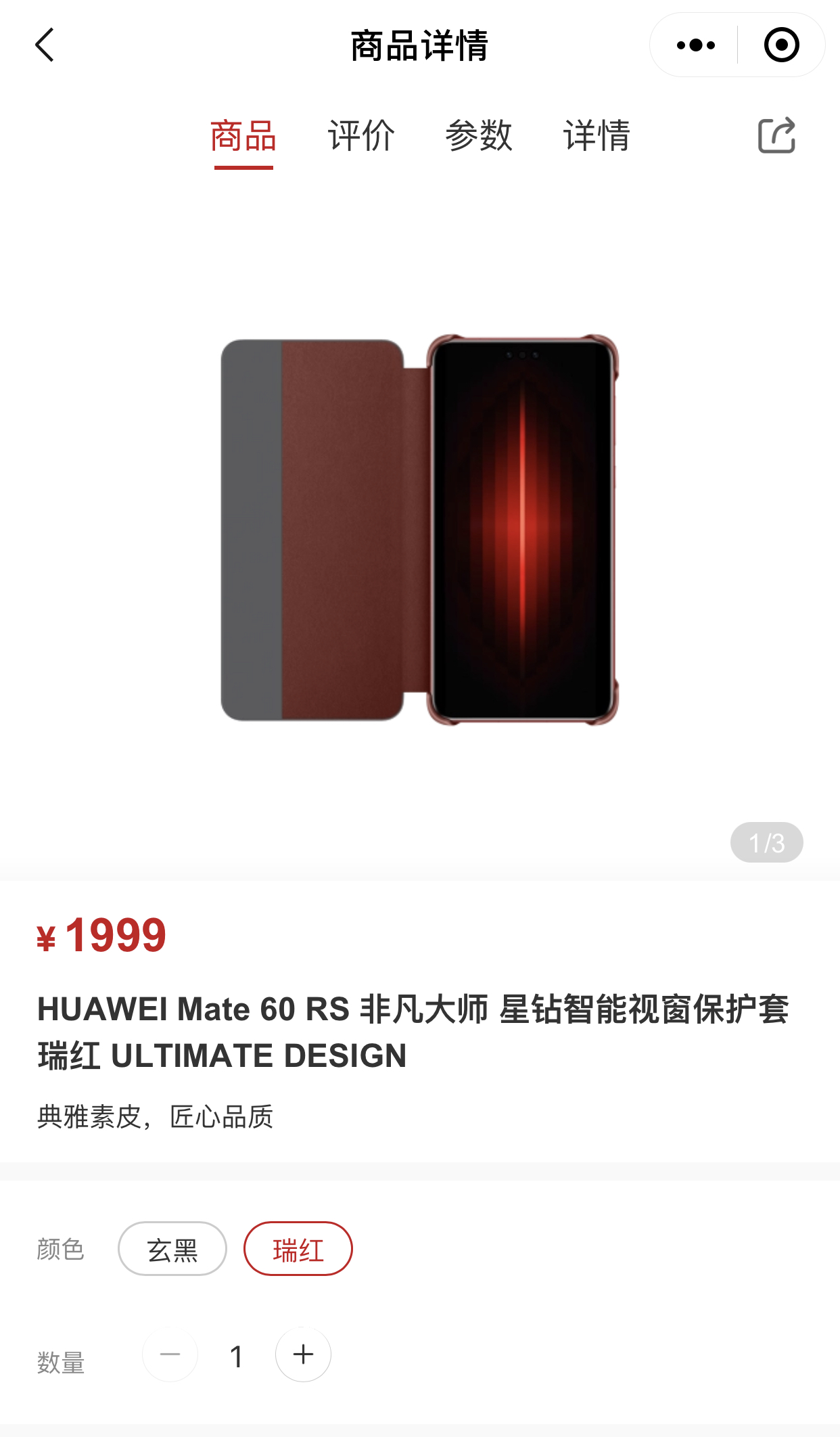Choose the 瑞红 red color option
Viewport: 840px width, 1437px height.
pyautogui.click(x=298, y=1249)
